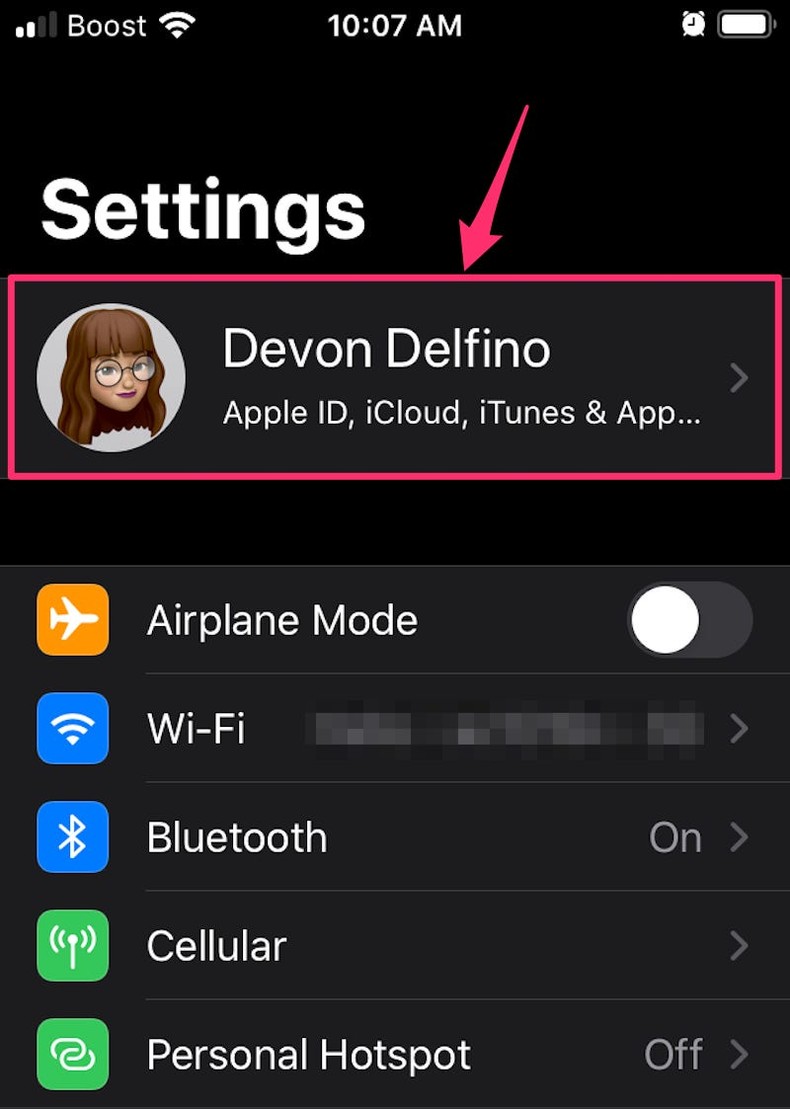The width and height of the screenshot is (790, 1109).
Task: Expand the Bluetooth settings chevron
Action: [x=738, y=837]
